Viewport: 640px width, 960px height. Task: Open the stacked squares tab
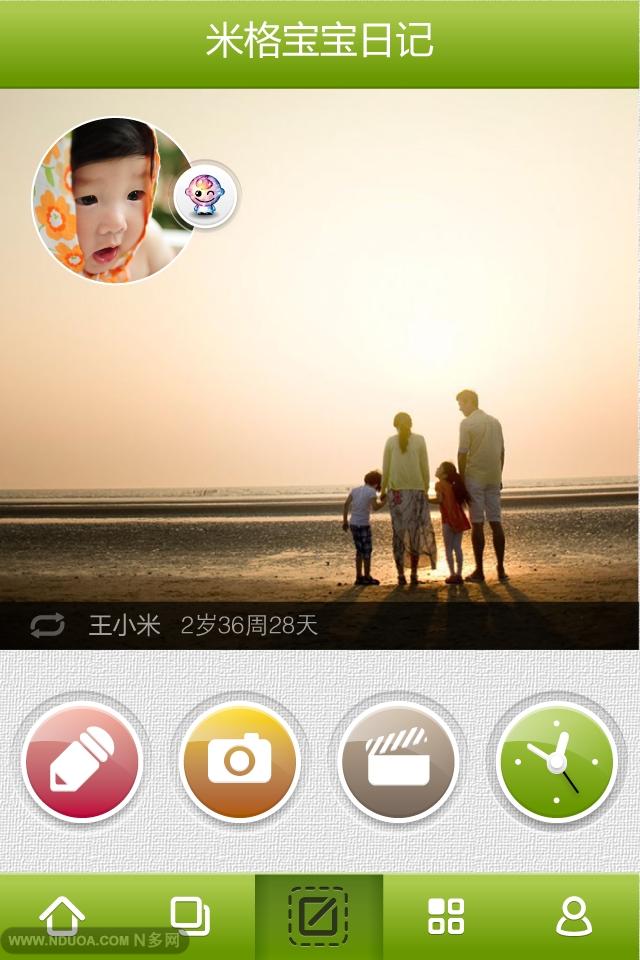click(190, 916)
